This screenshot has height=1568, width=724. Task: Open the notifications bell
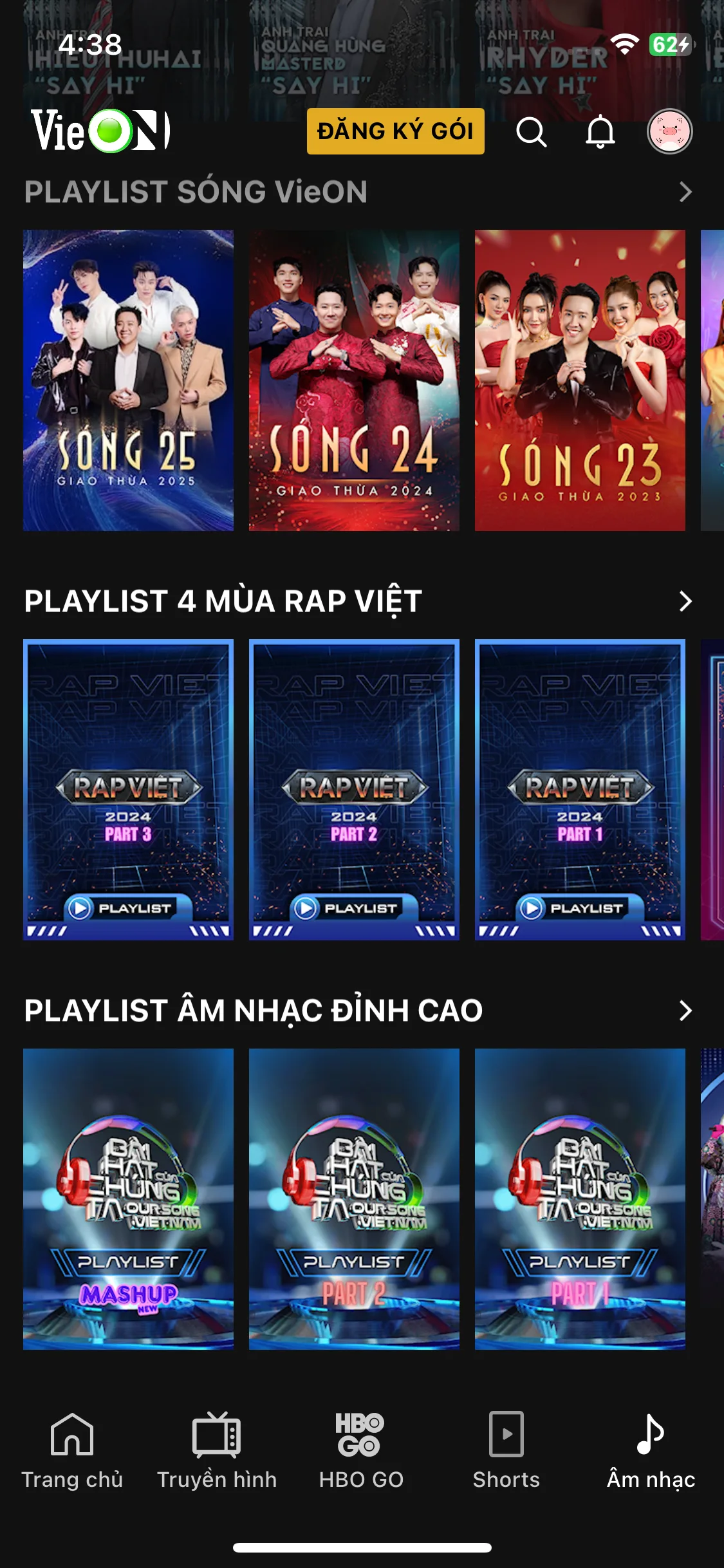point(600,132)
